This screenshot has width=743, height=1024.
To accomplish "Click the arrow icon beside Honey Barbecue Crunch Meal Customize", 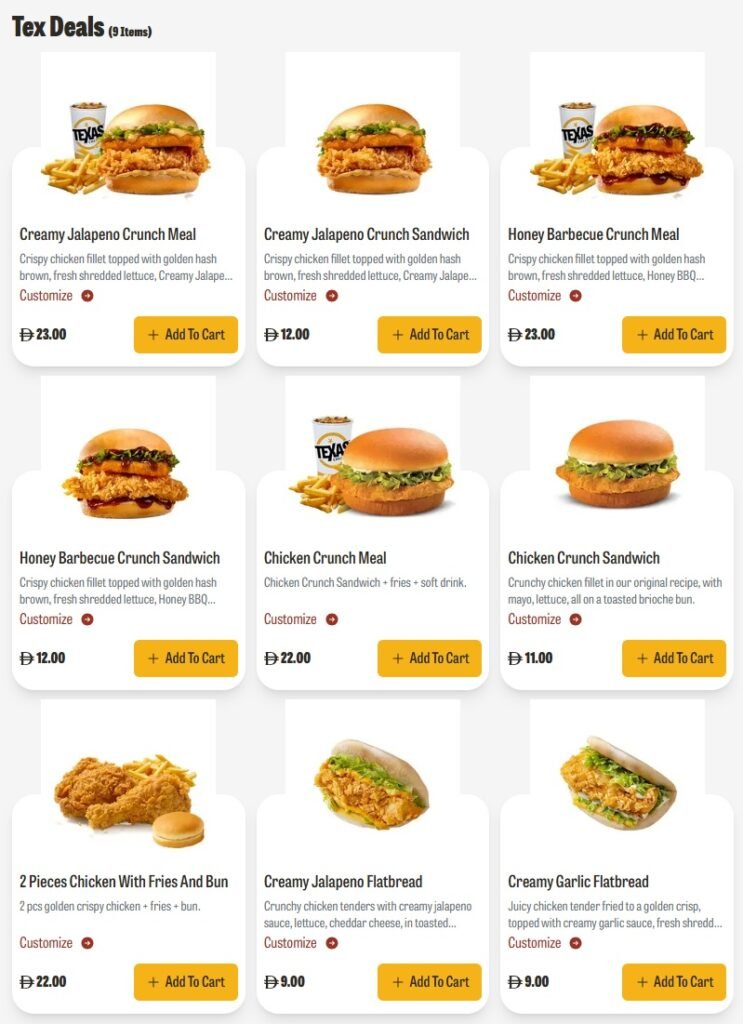I will pos(575,296).
